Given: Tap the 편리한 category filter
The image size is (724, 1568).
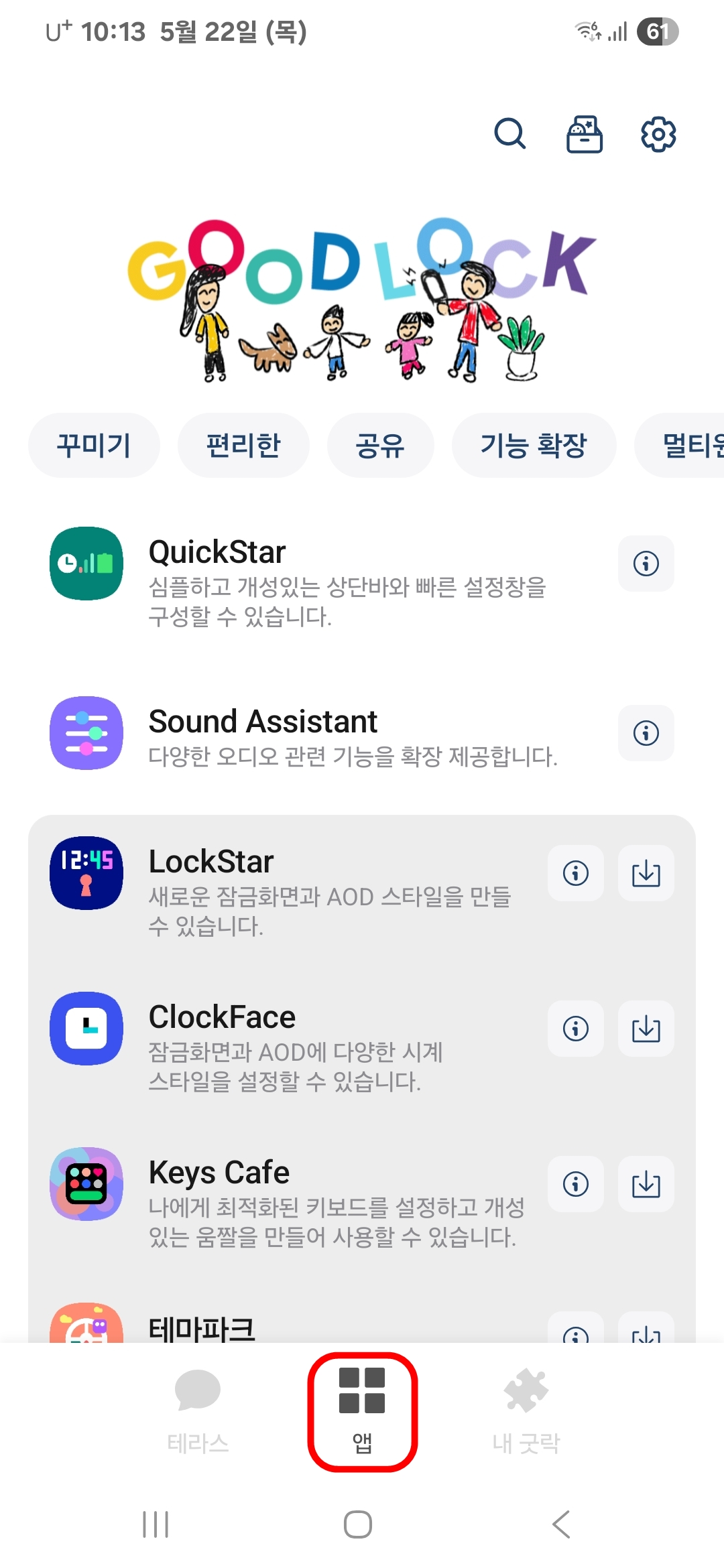Looking at the screenshot, I should click(243, 445).
